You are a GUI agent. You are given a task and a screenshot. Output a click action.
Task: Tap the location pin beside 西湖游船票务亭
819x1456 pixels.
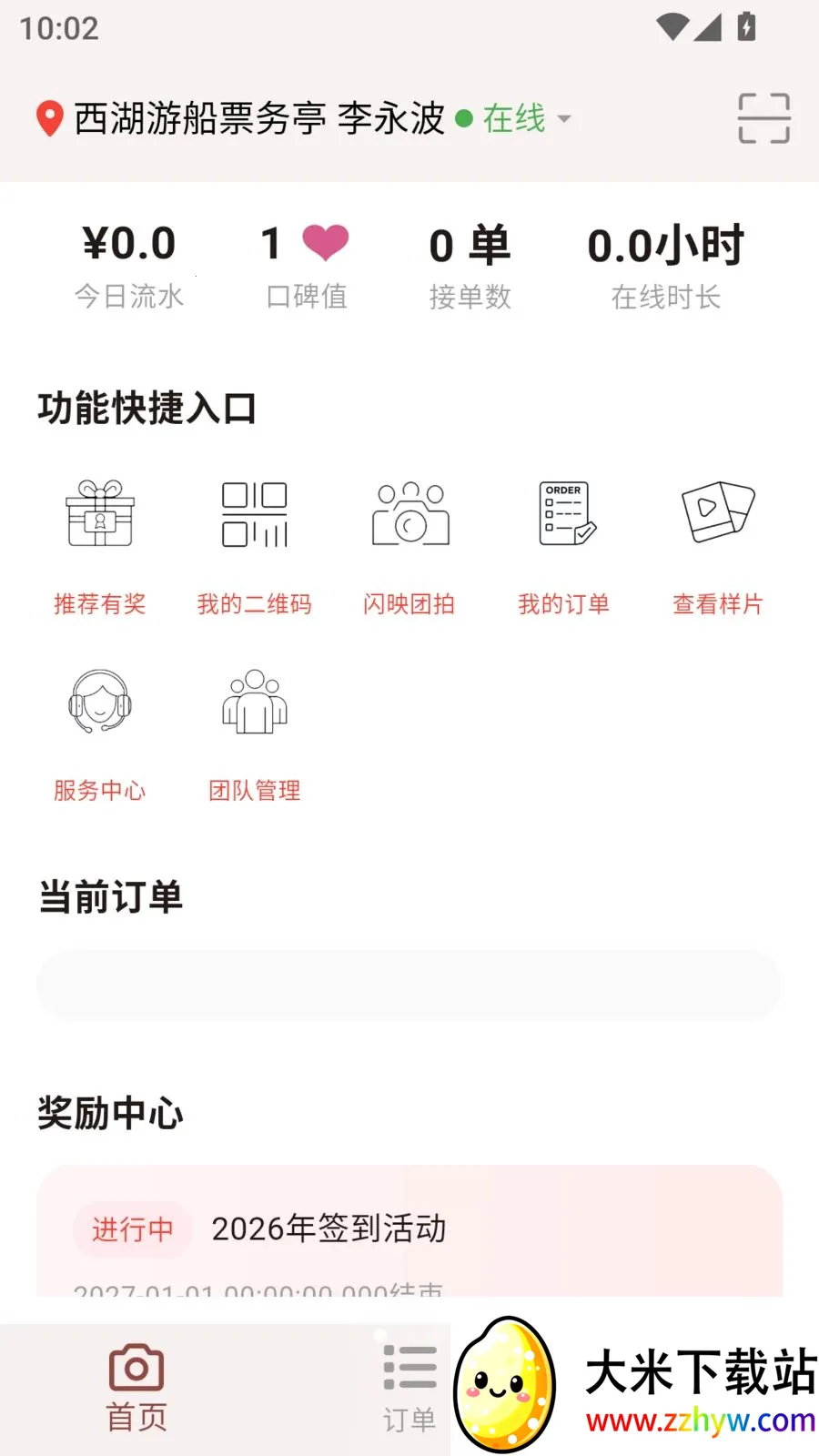coord(50,118)
